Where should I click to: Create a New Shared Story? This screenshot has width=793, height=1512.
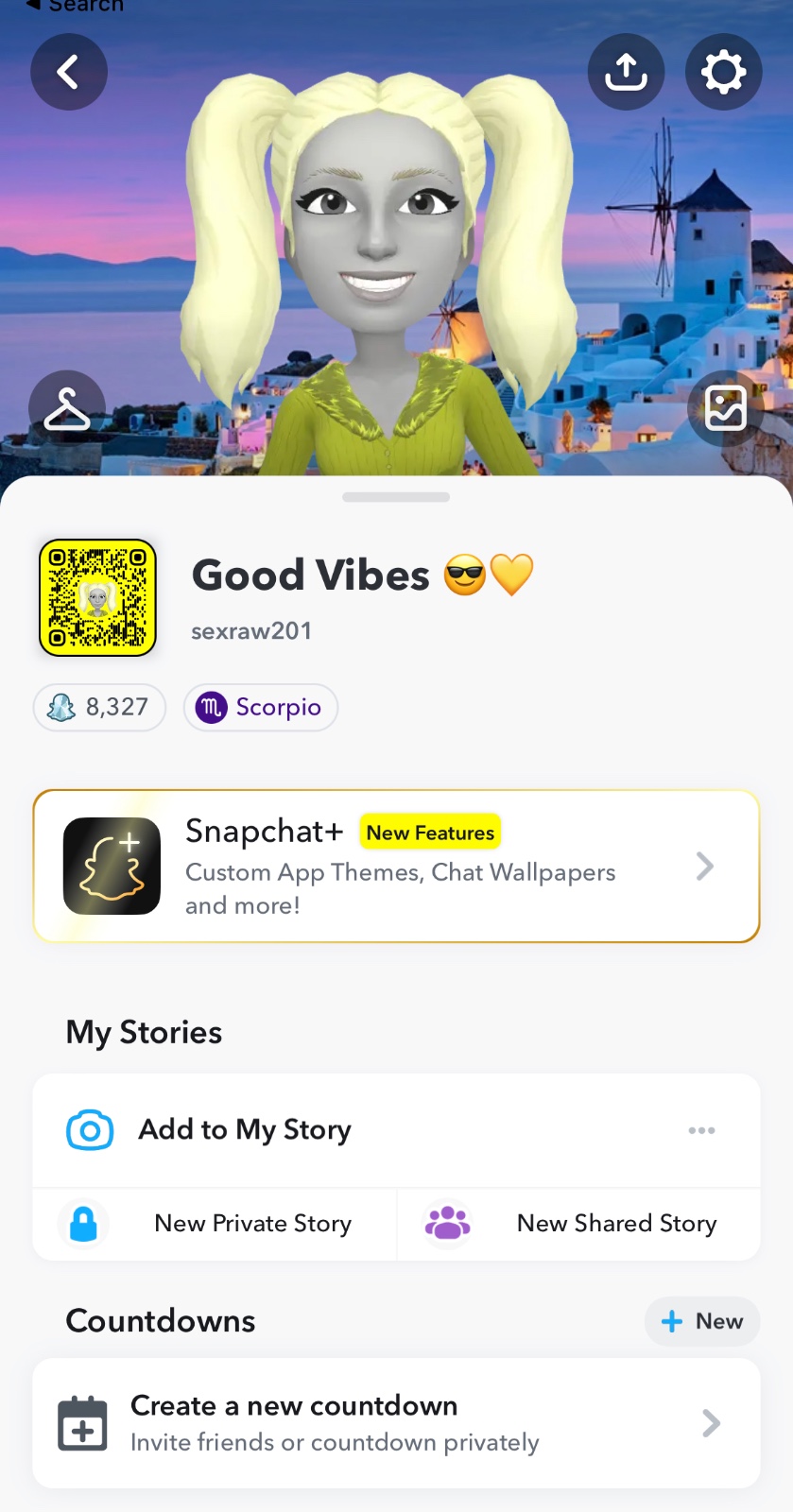(x=578, y=1224)
